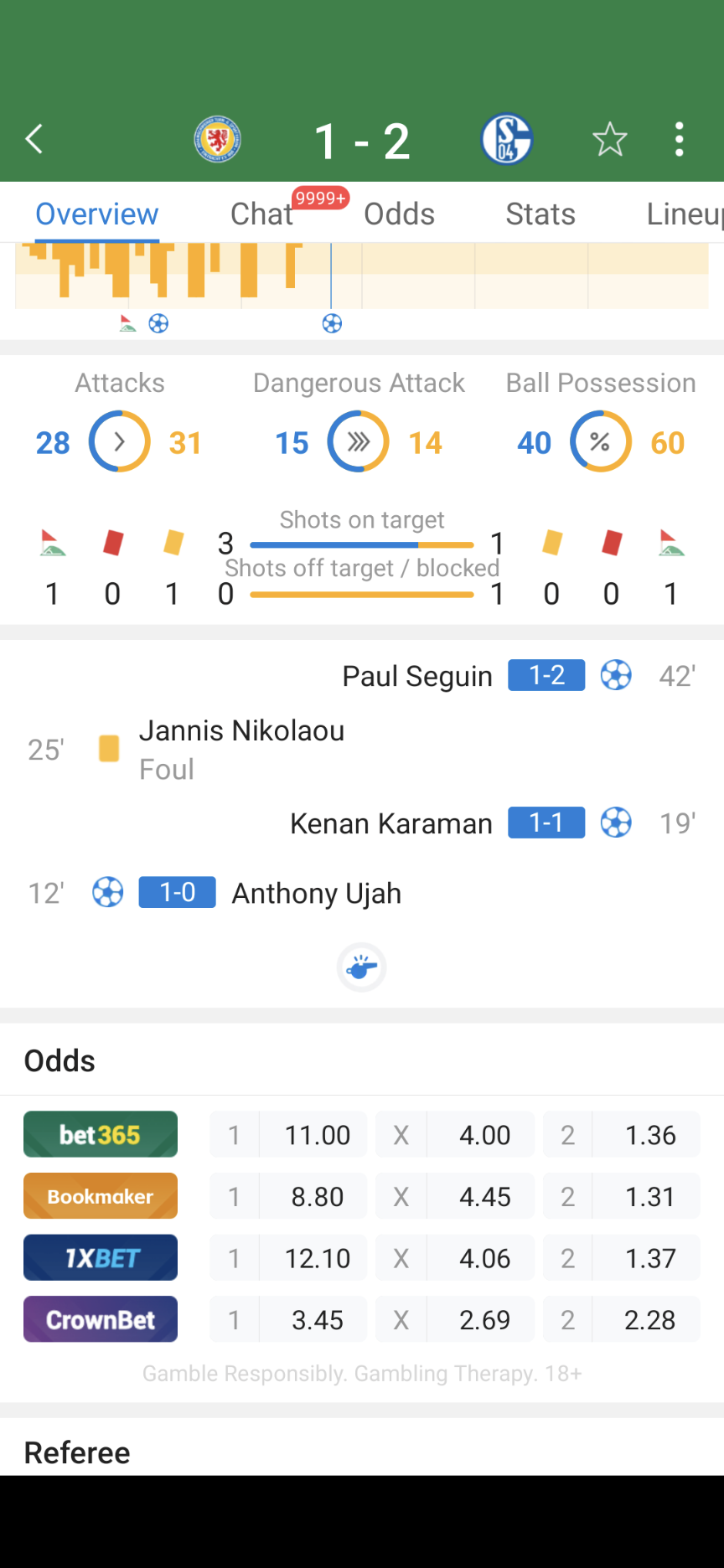Screen dimensions: 724x1568
Task: Open Jannis Nikolaou's yellow card event
Action: 241,749
